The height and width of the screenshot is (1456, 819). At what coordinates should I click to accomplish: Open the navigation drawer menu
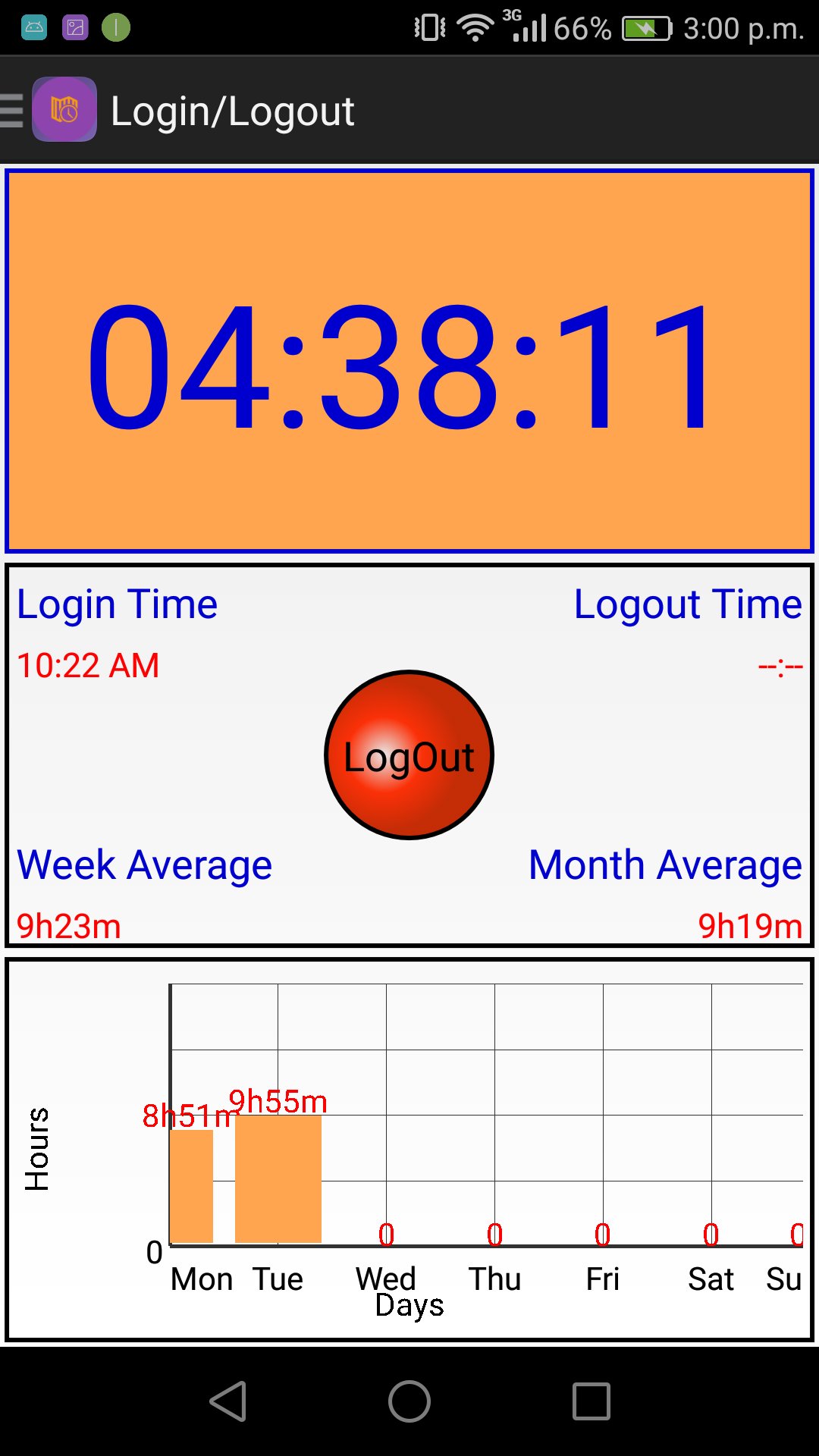pos(11,110)
